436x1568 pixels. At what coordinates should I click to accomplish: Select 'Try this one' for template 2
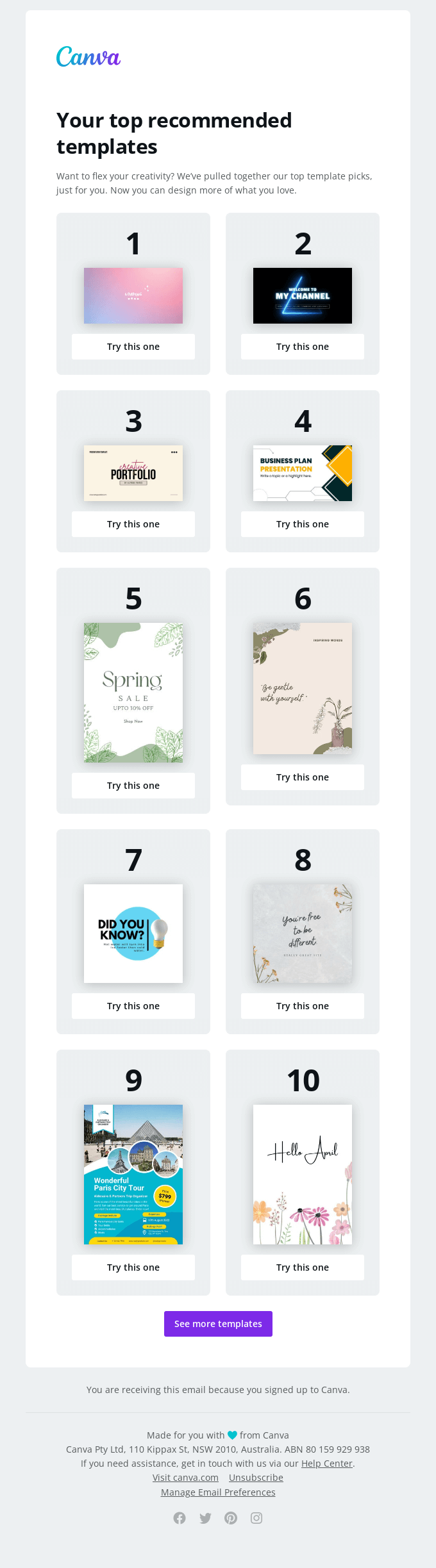coord(302,347)
